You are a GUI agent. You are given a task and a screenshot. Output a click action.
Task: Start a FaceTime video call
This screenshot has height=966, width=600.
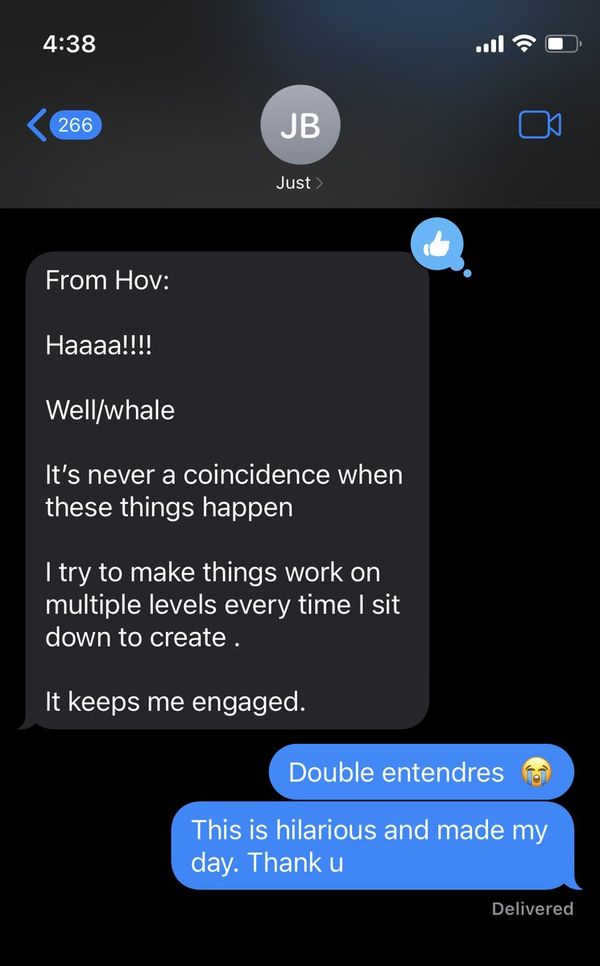coord(540,125)
